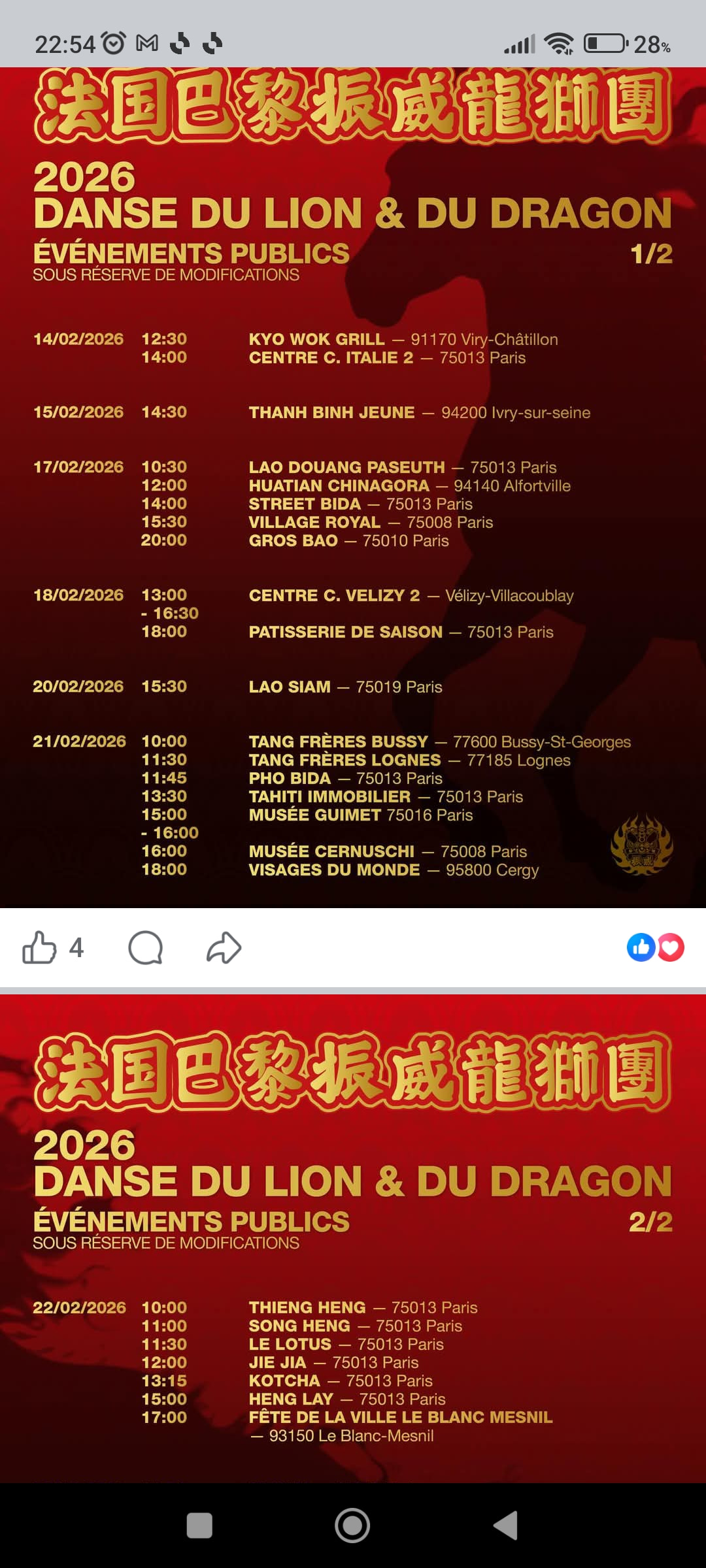
Task: Comment on the 1/2 events poster
Action: [145, 947]
